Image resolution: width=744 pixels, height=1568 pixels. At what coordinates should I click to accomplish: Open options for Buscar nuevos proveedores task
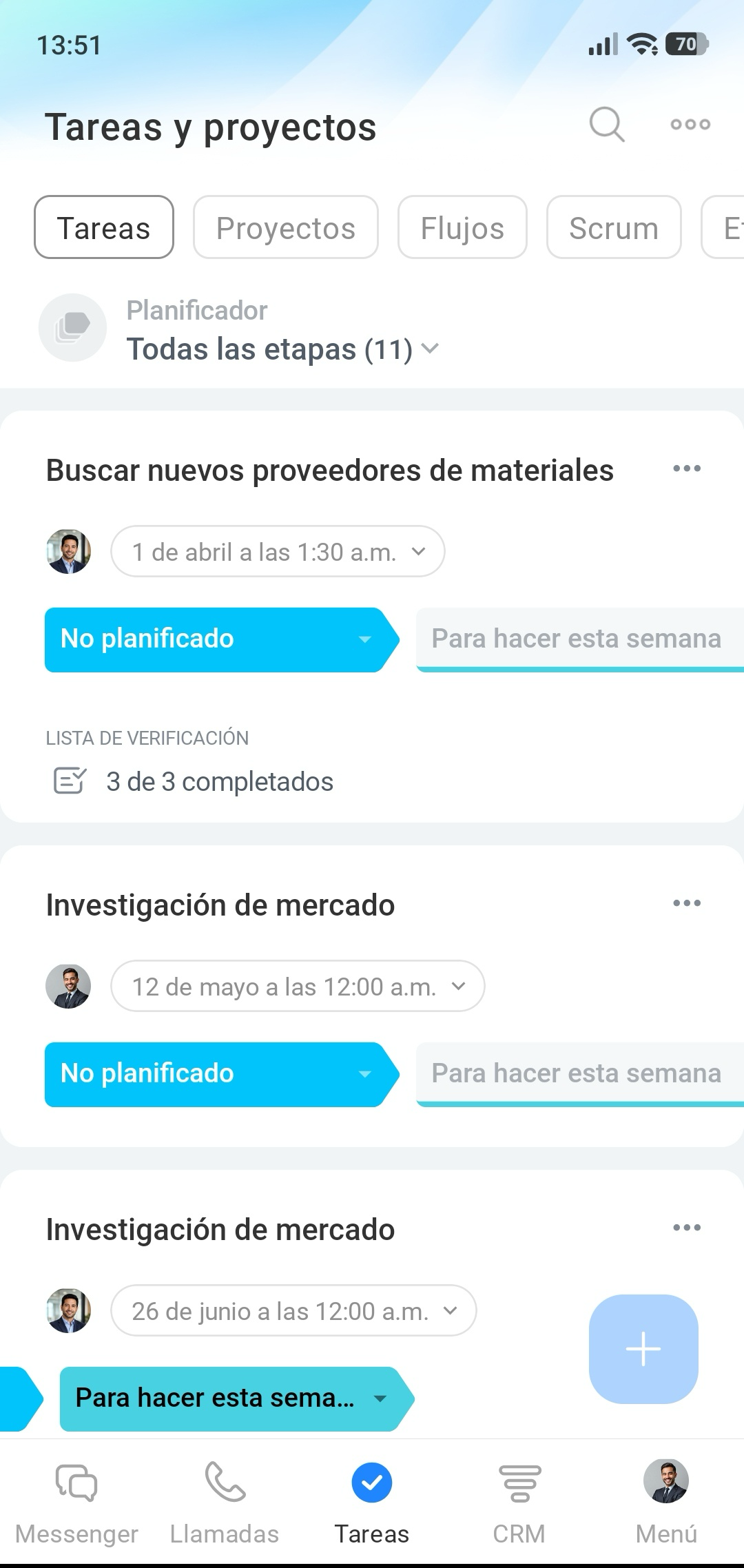pos(687,469)
